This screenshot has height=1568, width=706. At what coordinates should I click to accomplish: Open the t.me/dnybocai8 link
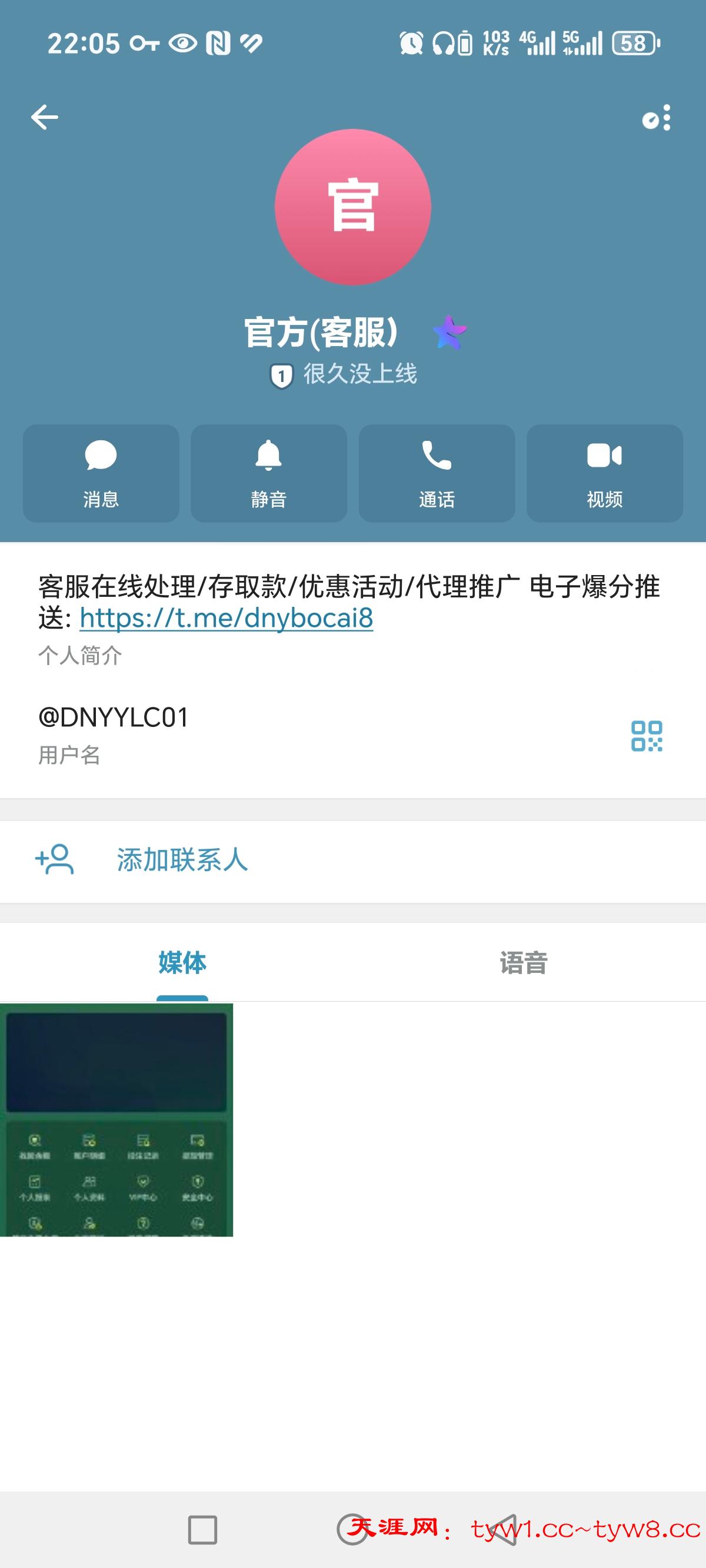coord(226,618)
